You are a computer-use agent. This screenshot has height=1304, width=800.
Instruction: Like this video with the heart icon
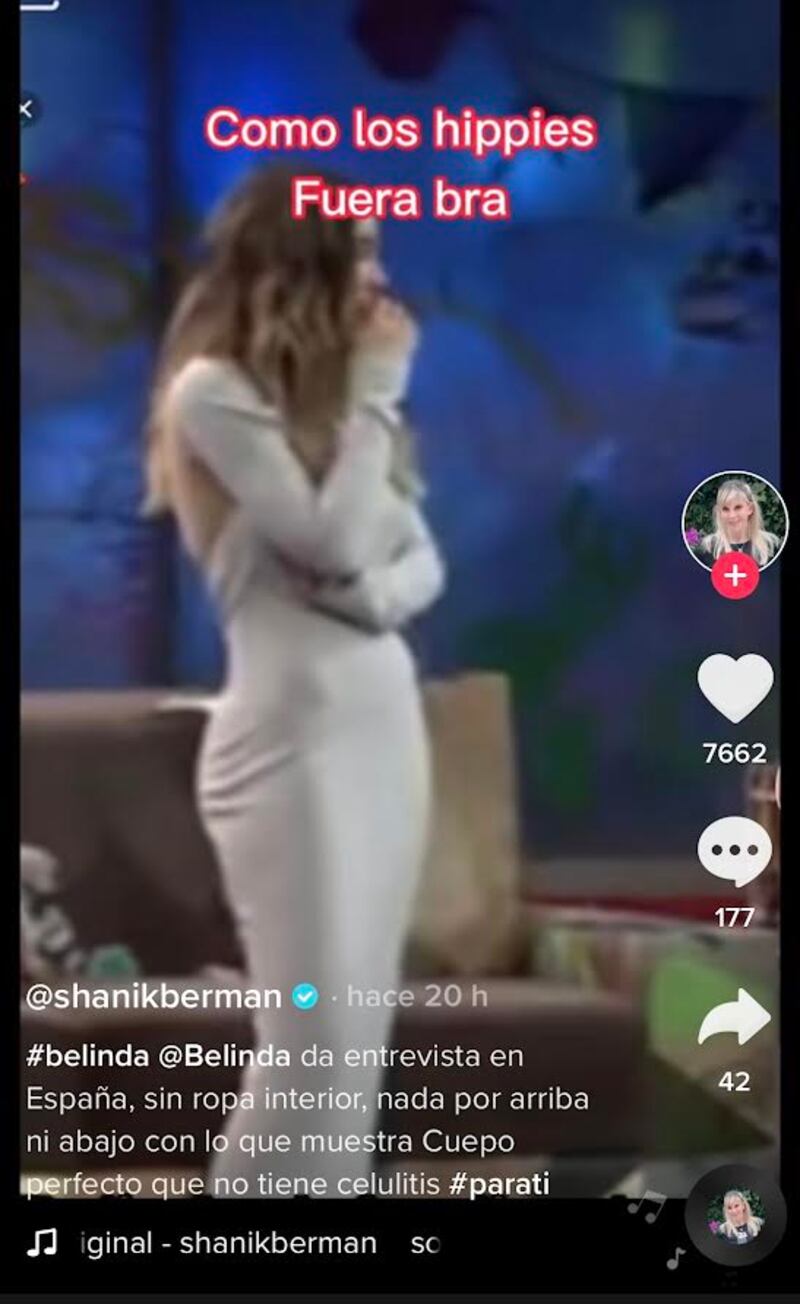tap(735, 688)
